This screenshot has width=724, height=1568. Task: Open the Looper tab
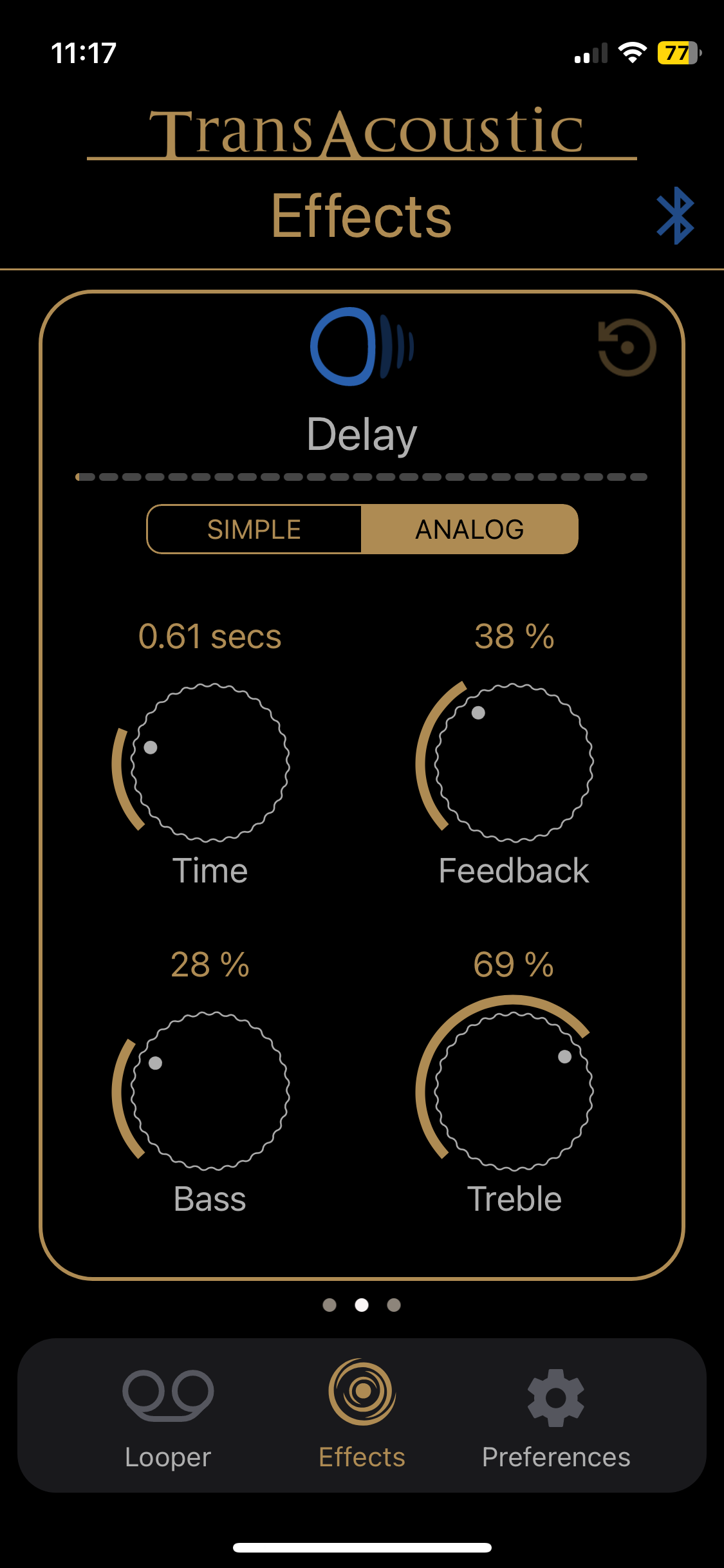click(x=168, y=1415)
